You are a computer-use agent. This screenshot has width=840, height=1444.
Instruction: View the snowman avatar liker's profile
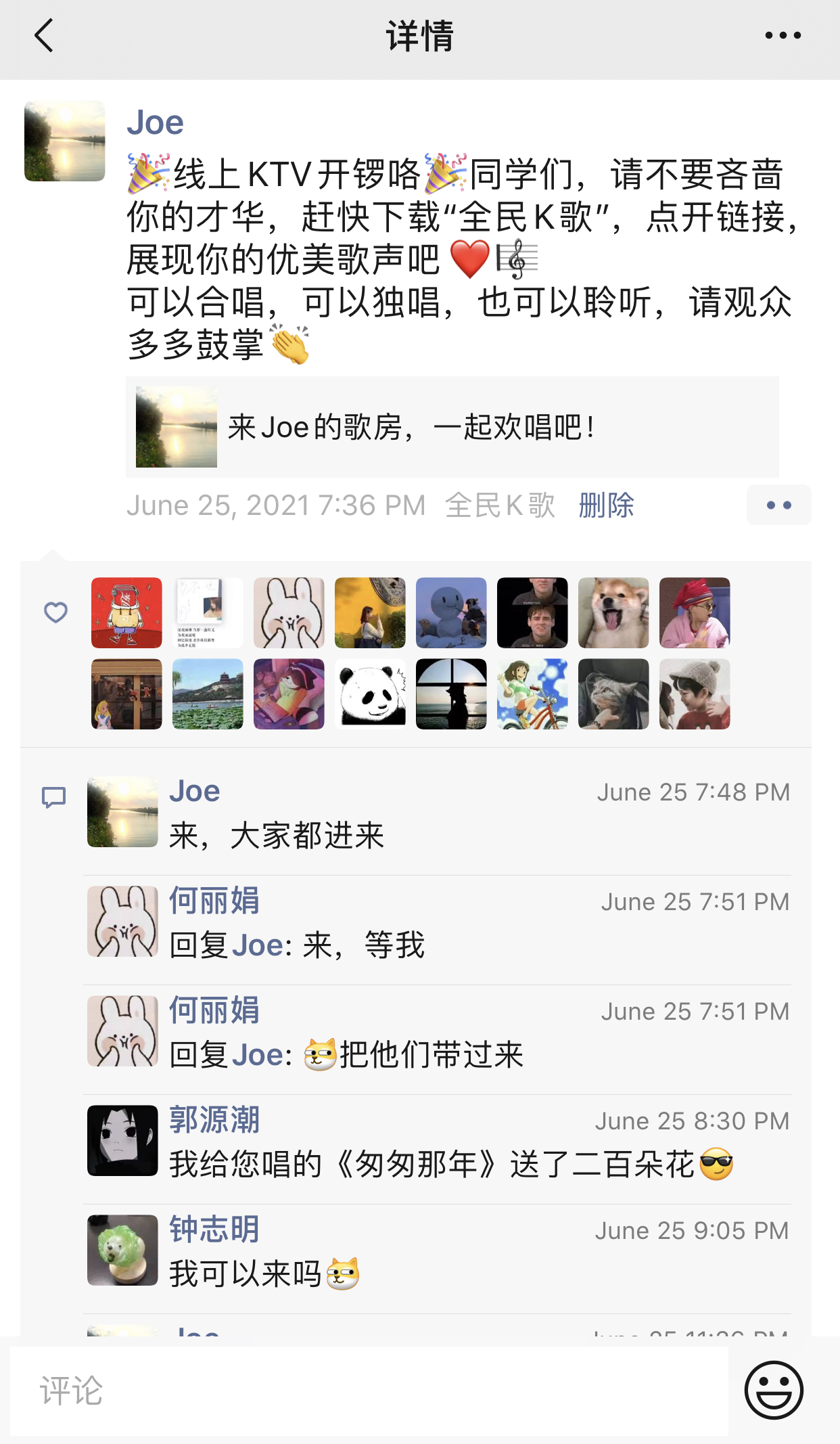tap(451, 613)
